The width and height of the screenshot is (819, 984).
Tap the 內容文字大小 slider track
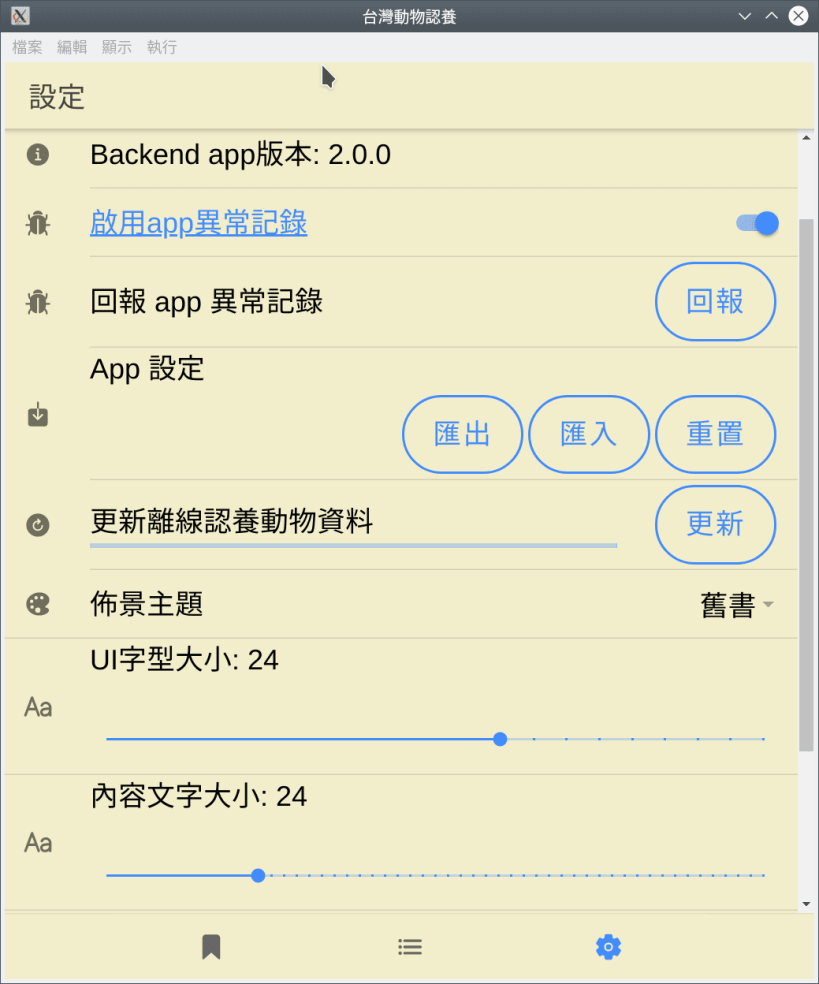pyautogui.click(x=435, y=875)
